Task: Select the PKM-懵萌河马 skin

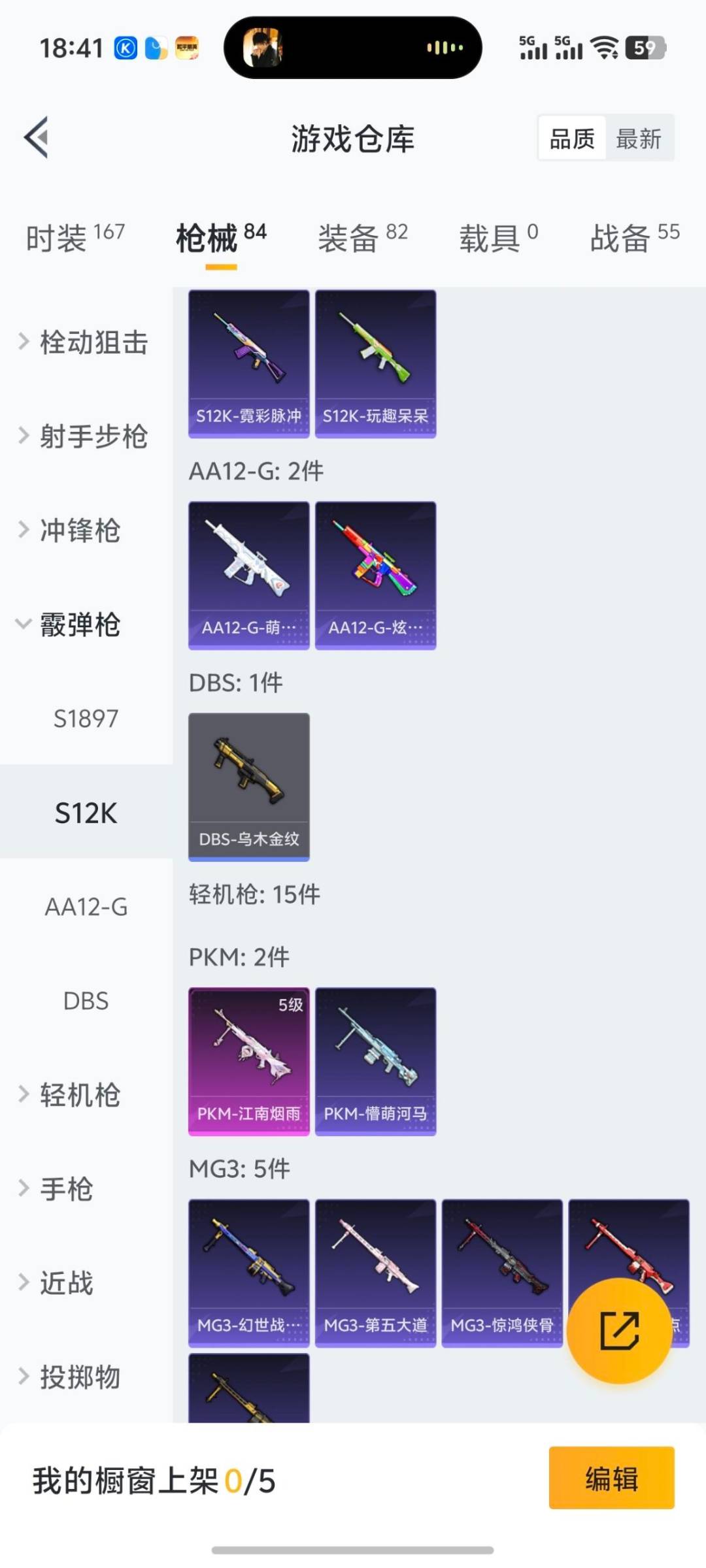Action: pos(376,1058)
